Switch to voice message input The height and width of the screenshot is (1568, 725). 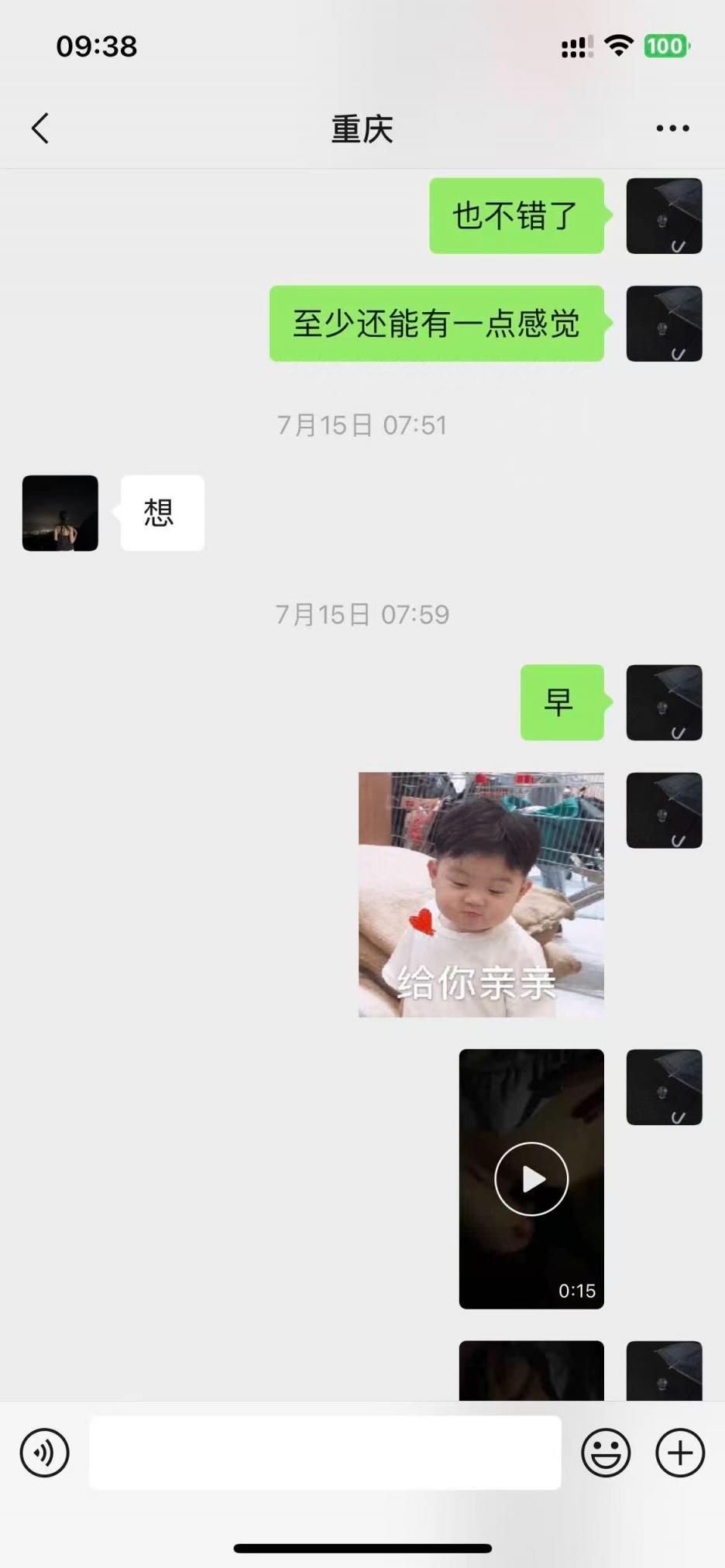click(44, 1453)
